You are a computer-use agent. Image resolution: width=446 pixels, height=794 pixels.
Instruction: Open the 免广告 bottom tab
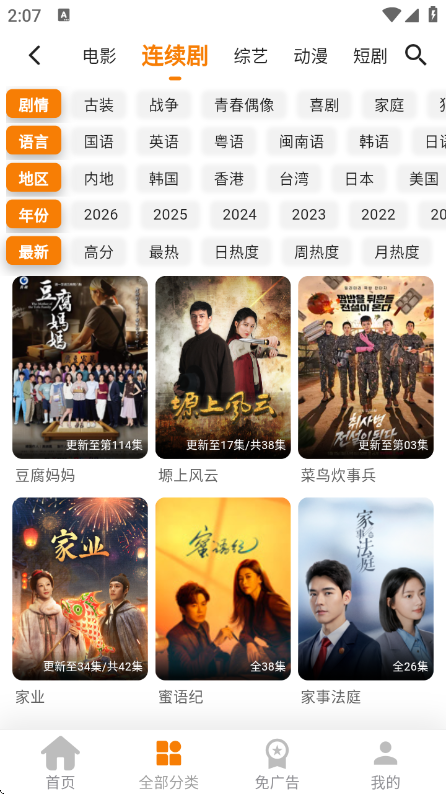coord(277,763)
